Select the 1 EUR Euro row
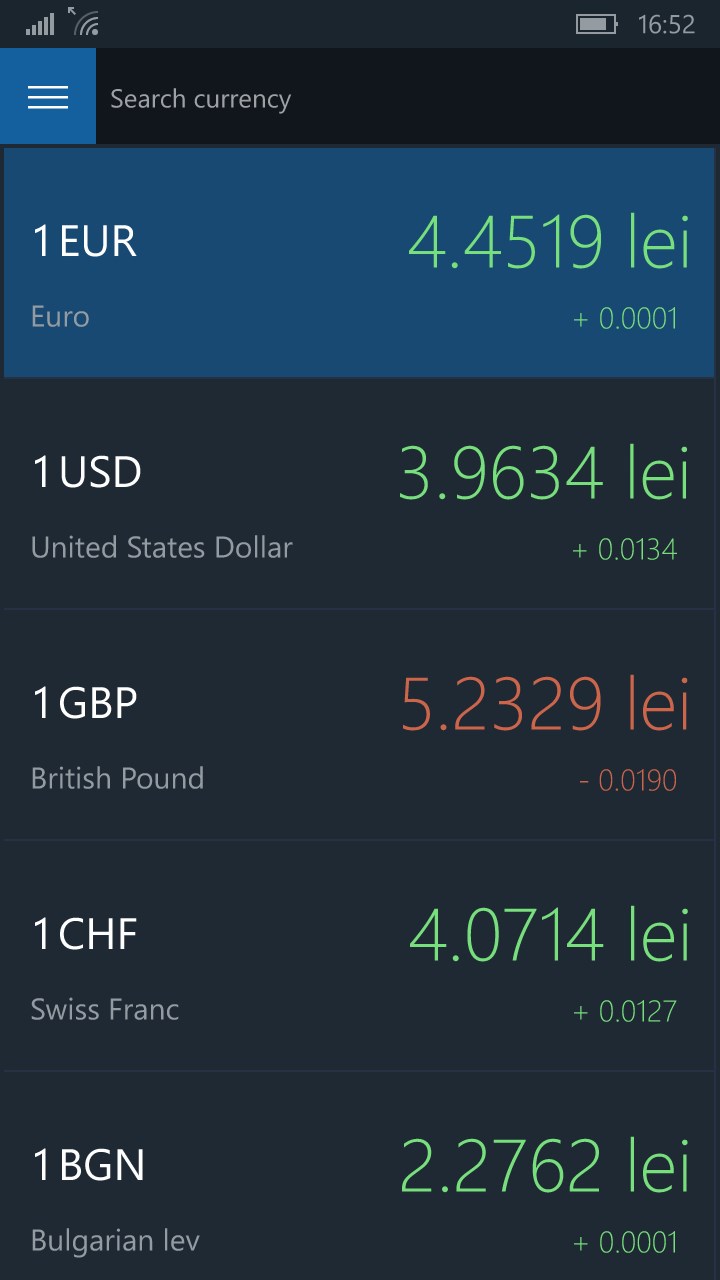This screenshot has height=1280, width=720. pyautogui.click(x=360, y=263)
